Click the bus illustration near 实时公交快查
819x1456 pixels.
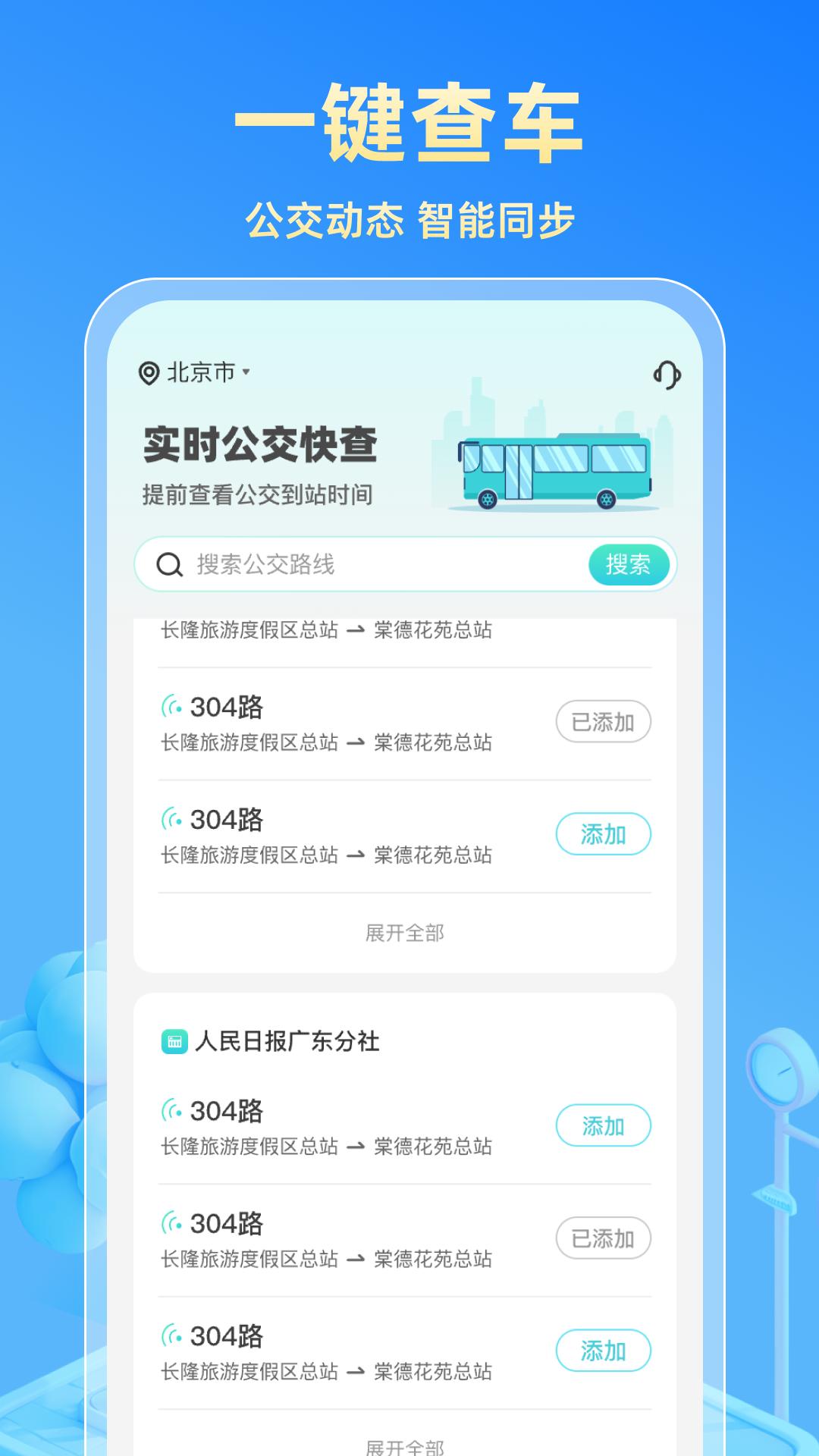click(x=554, y=468)
